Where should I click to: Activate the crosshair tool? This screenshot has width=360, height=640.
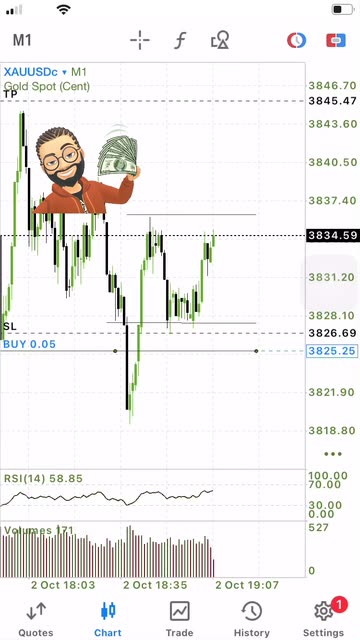[x=140, y=40]
